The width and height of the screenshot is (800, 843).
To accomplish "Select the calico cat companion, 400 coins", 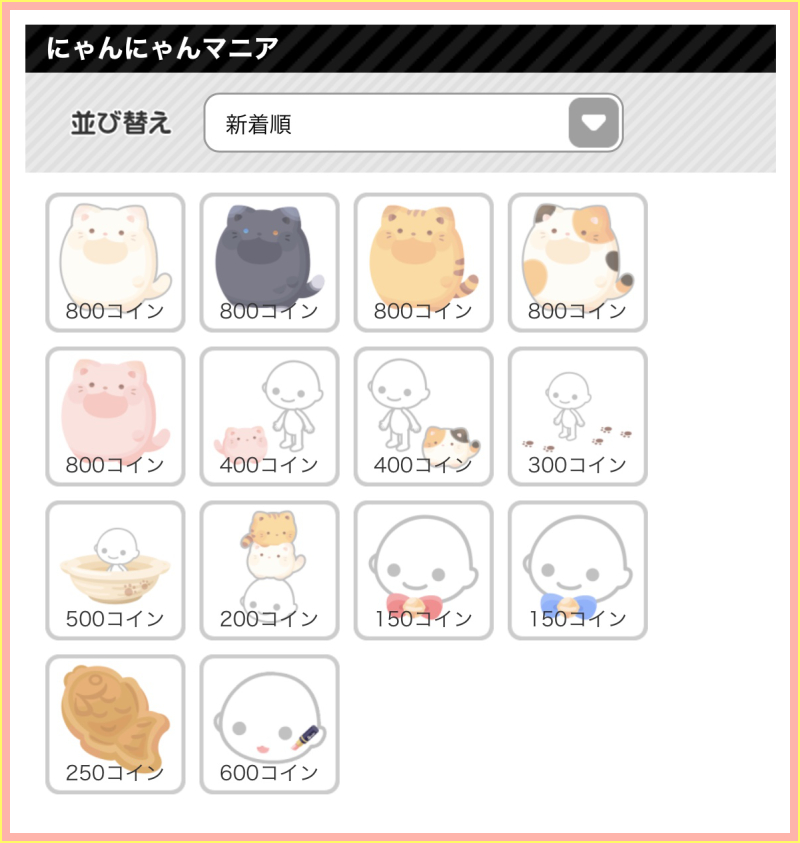I will [x=423, y=416].
